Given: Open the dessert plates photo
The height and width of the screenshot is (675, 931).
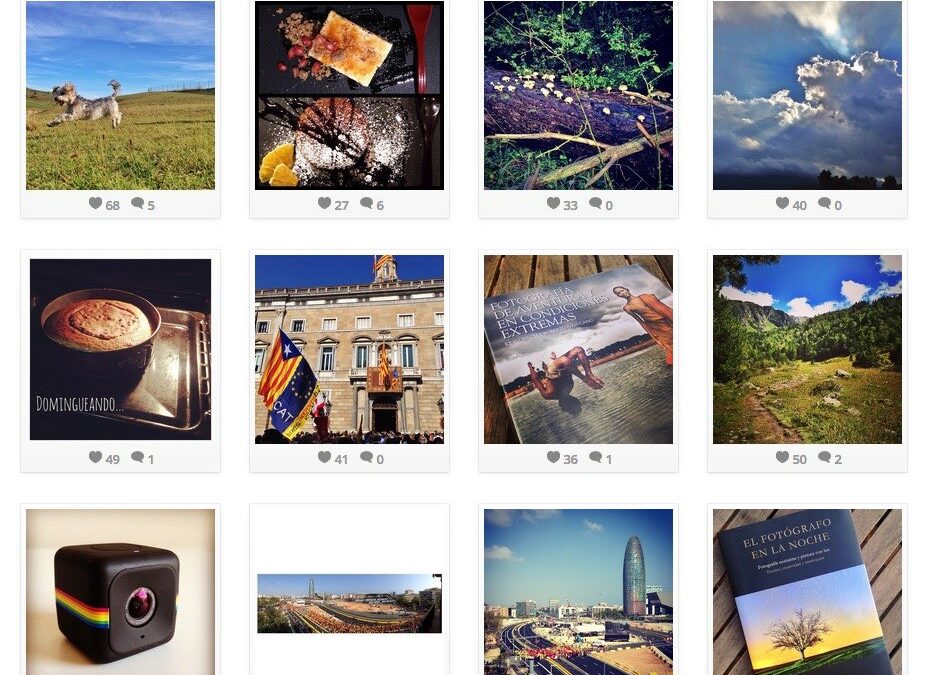Looking at the screenshot, I should (x=349, y=95).
